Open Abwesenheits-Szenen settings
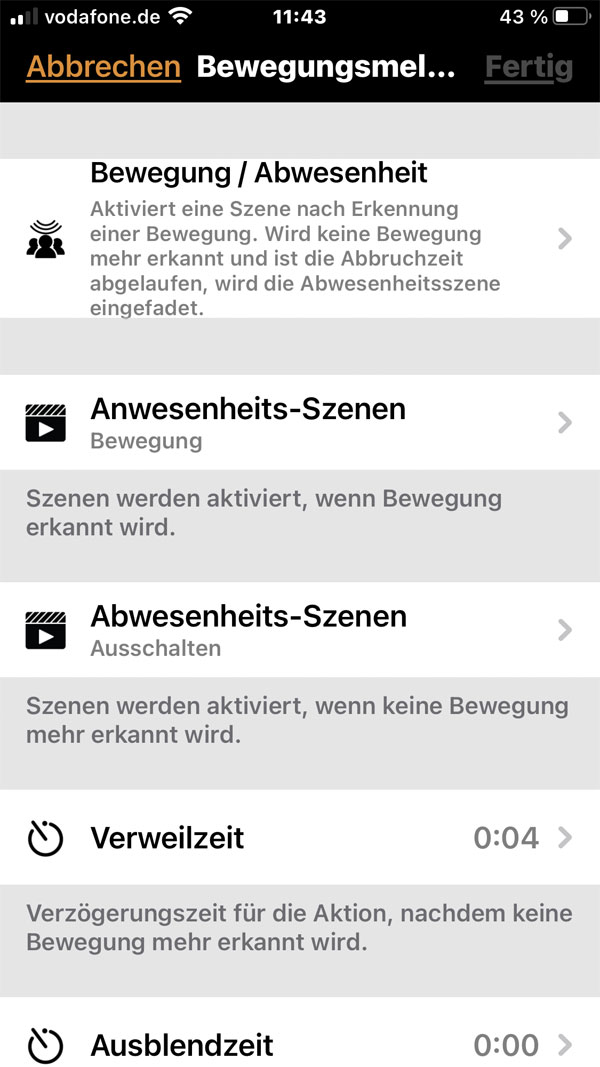 click(x=300, y=629)
